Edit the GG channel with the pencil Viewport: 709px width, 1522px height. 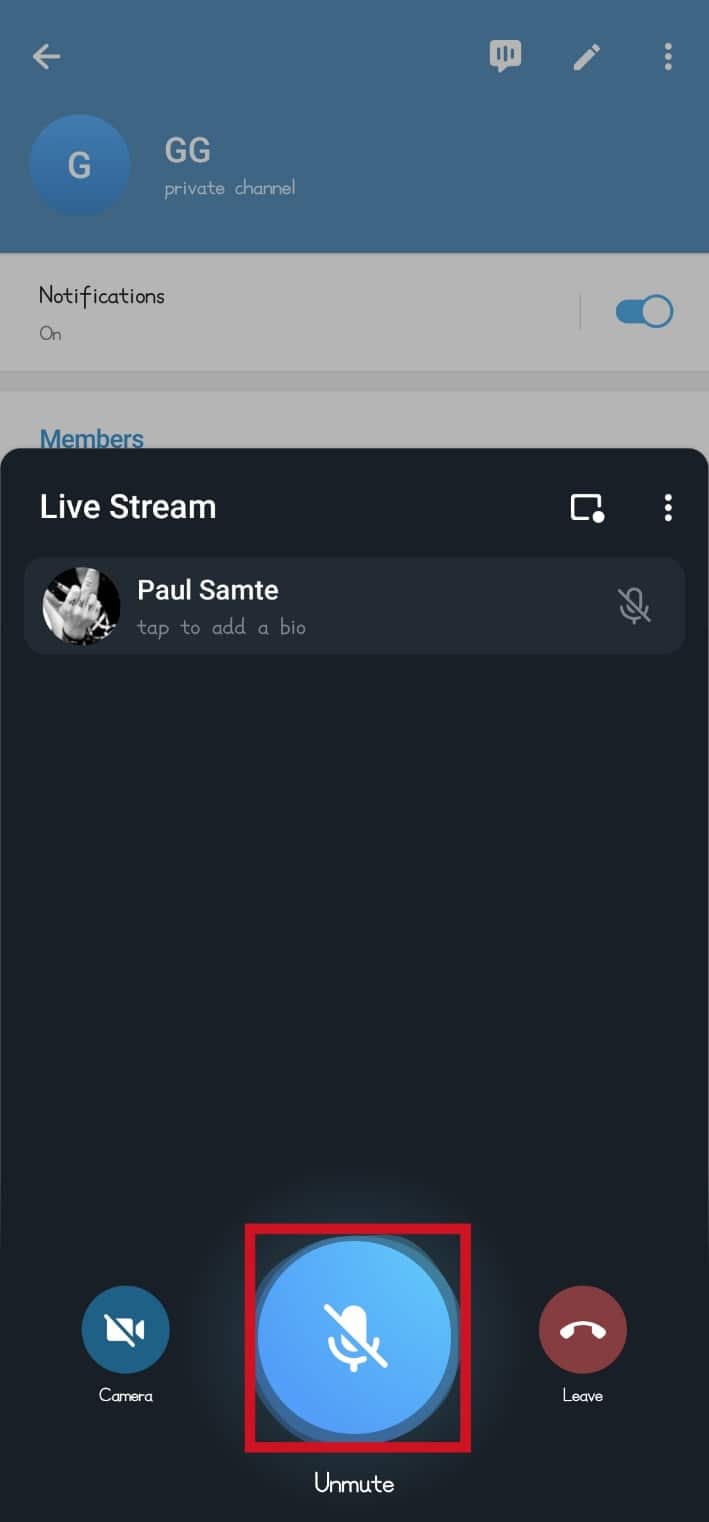click(x=587, y=57)
